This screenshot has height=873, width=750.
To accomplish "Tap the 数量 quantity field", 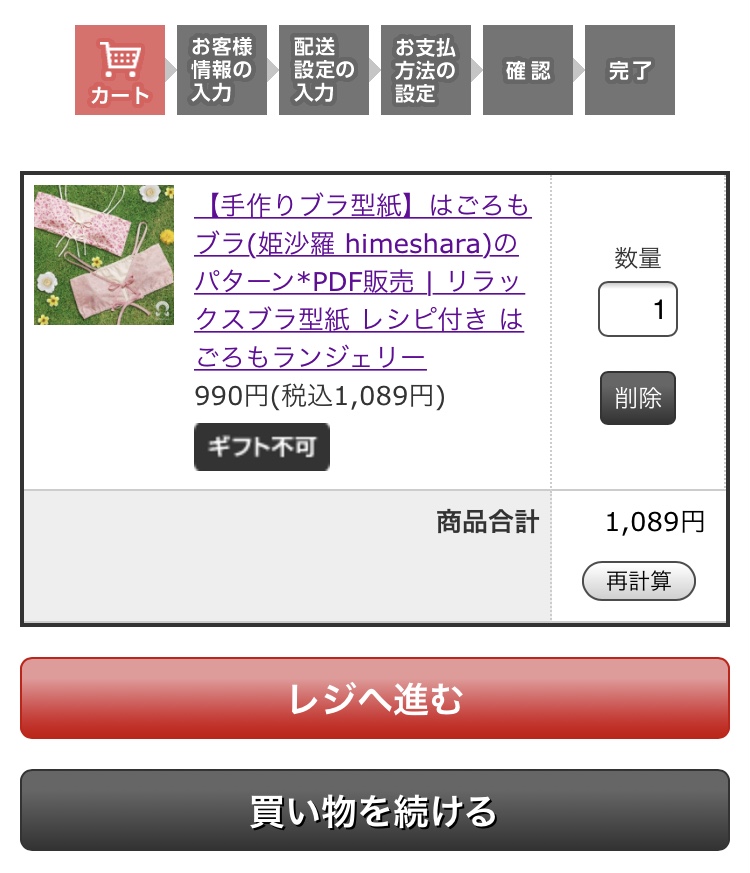I will [x=638, y=310].
